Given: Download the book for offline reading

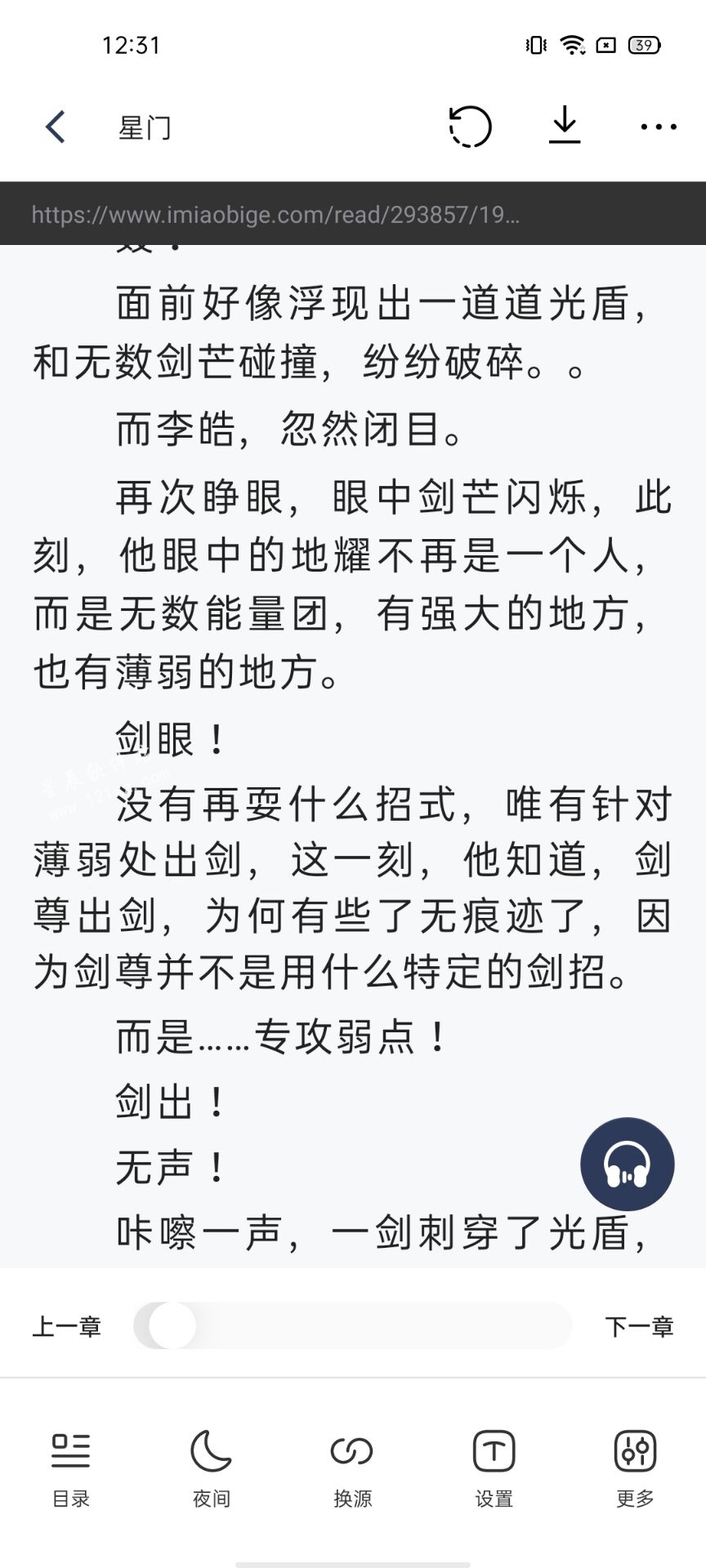Looking at the screenshot, I should [x=564, y=126].
